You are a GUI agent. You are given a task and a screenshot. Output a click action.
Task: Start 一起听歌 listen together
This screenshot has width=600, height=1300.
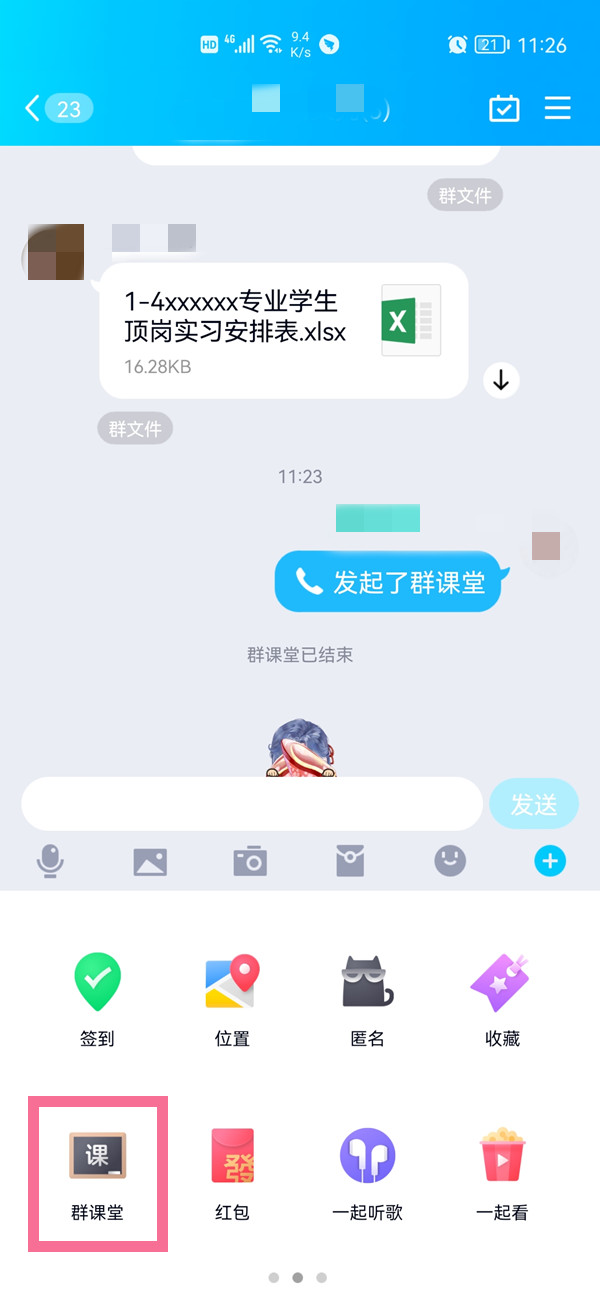(368, 1174)
